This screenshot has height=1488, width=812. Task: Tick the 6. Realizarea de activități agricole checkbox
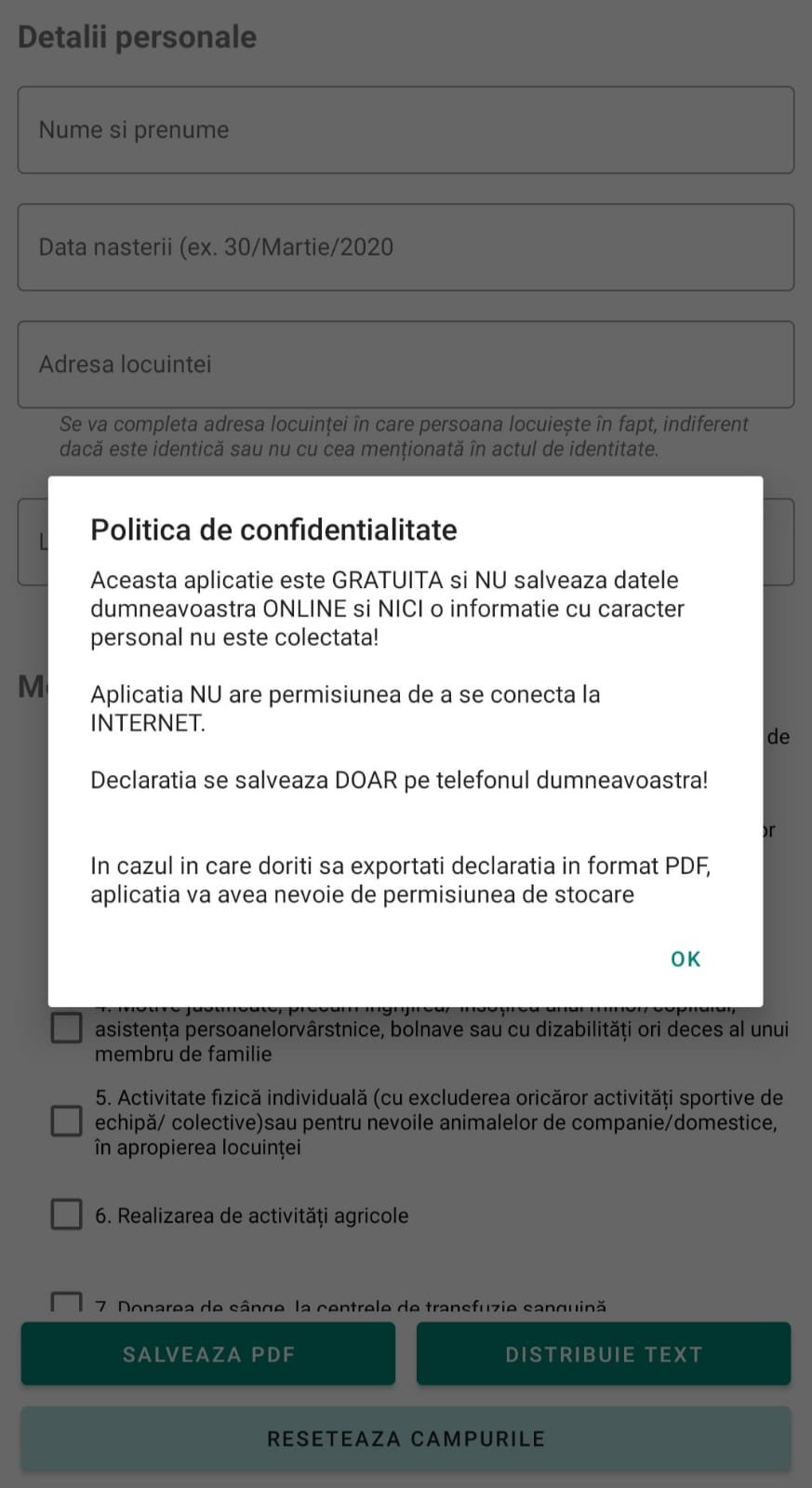[66, 1214]
